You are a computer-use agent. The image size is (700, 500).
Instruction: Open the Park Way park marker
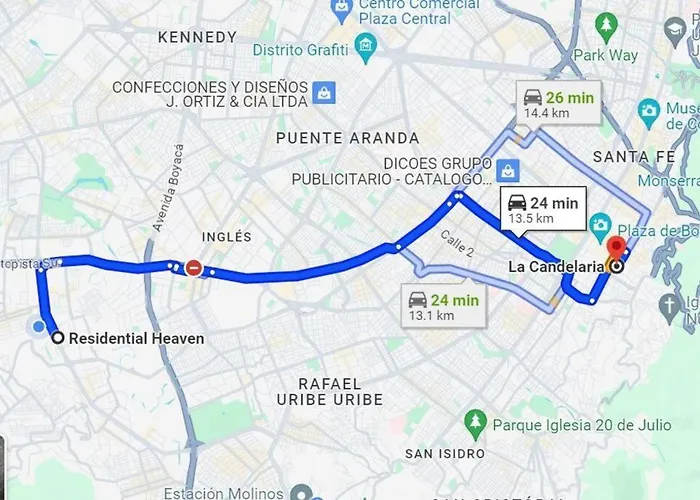click(x=606, y=24)
